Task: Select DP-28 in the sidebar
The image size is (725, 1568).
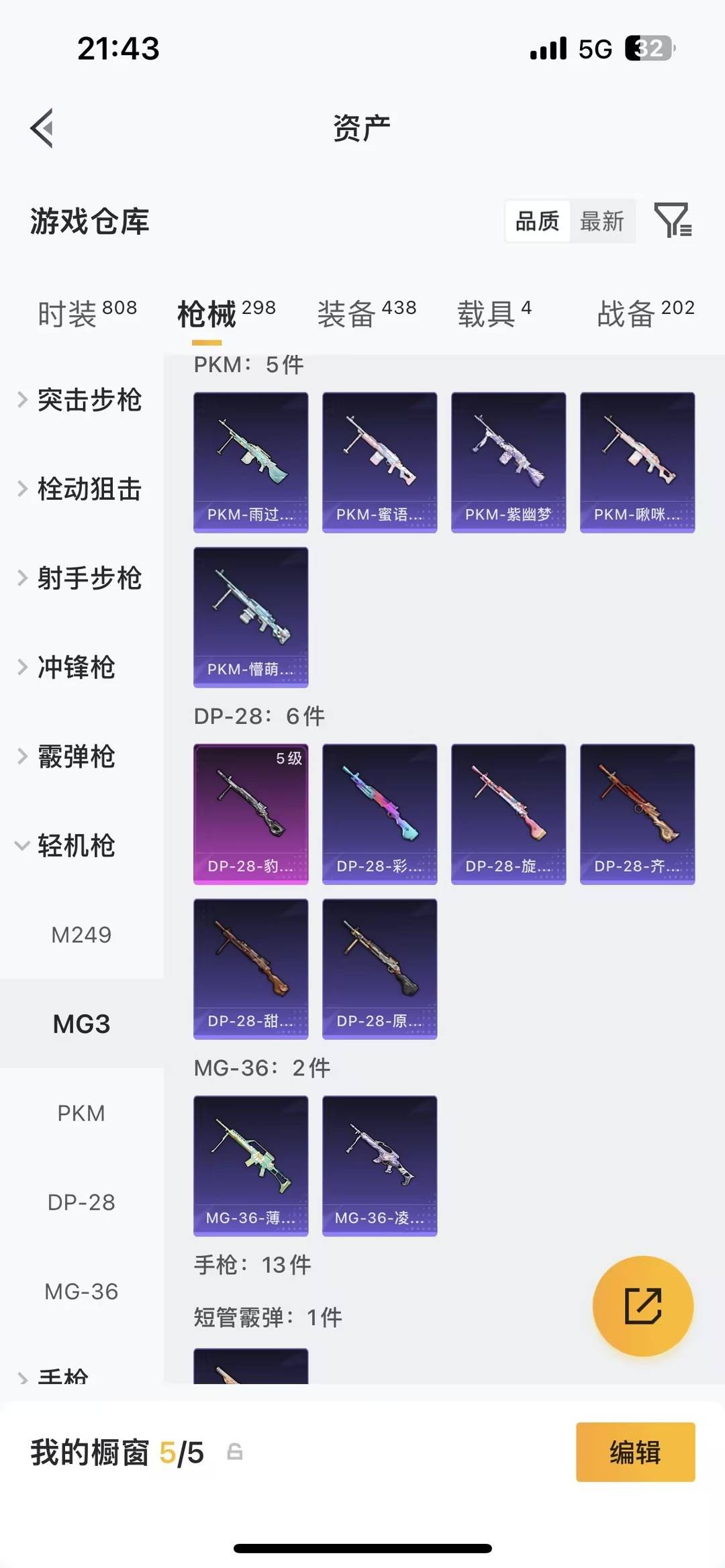Action: coord(82,1201)
